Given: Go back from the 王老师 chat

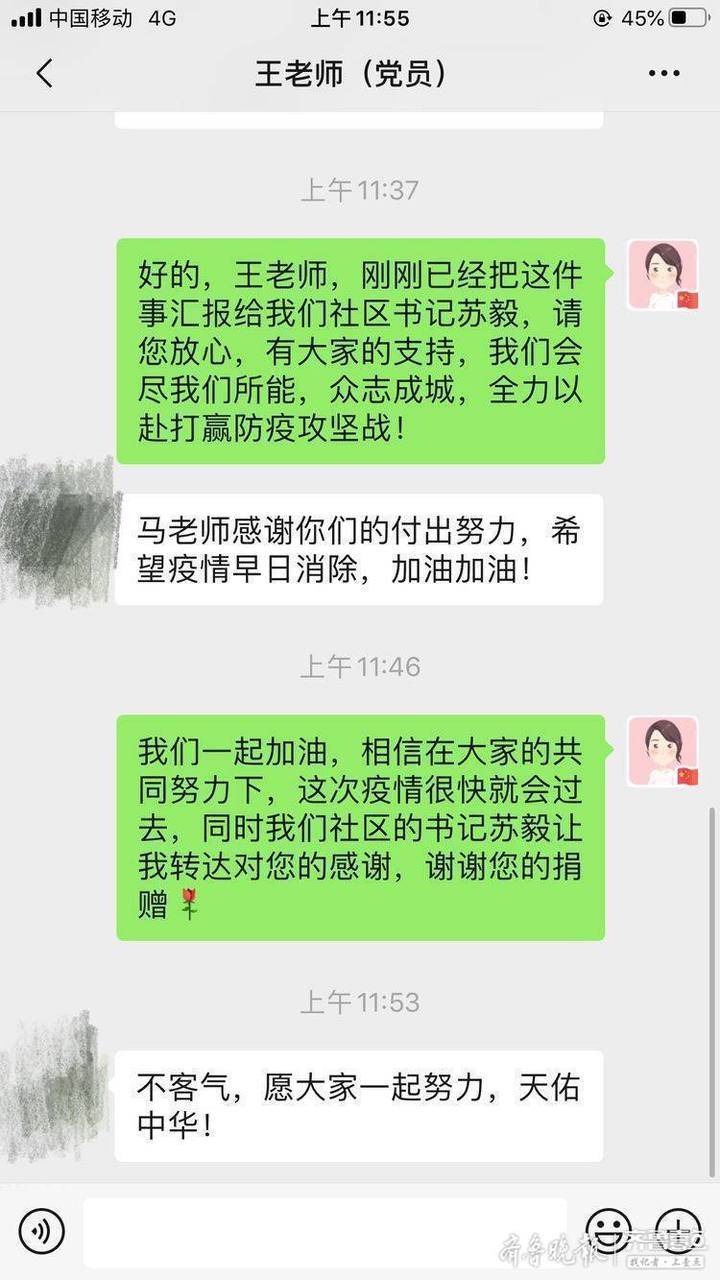Looking at the screenshot, I should click(x=44, y=74).
